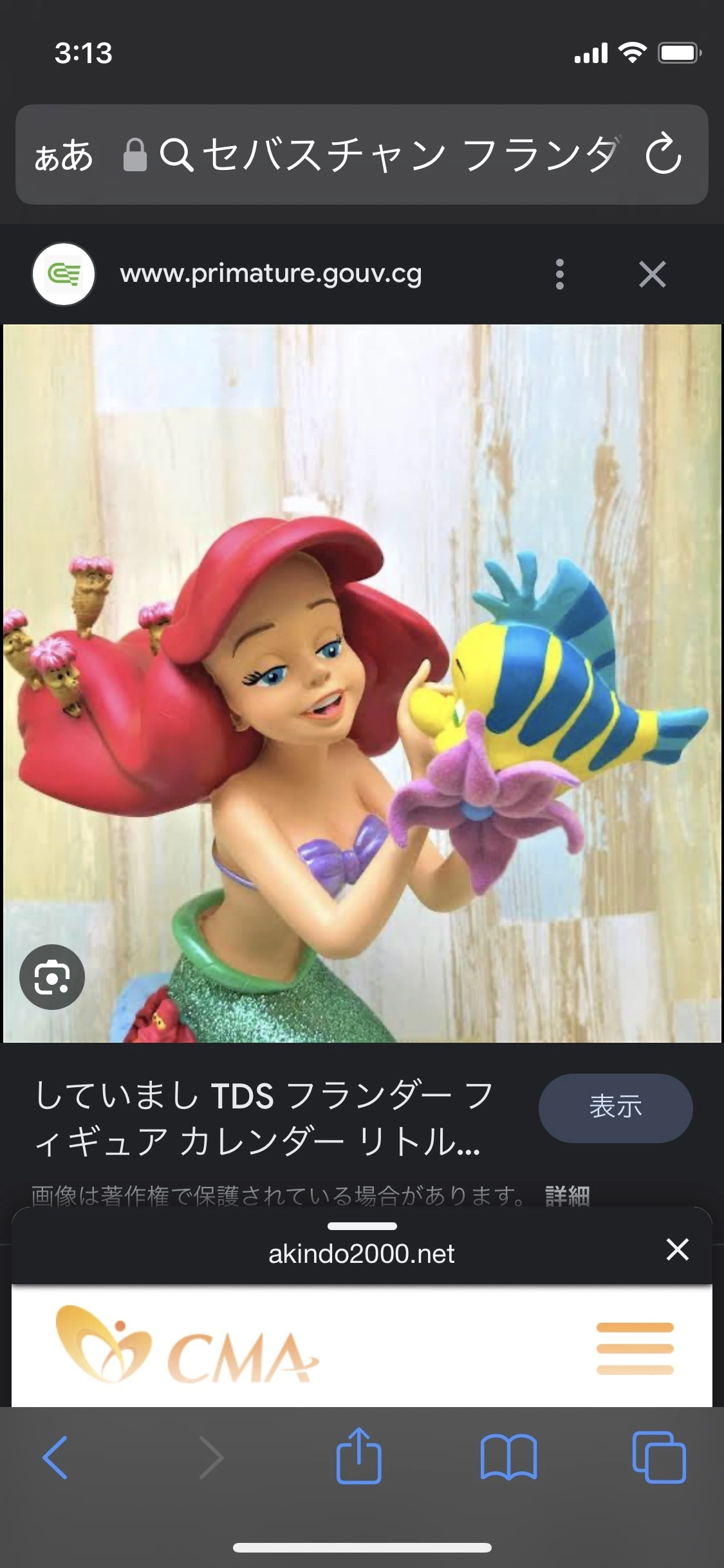Viewport: 724px width, 1568px height.
Task: Go back in Safari
Action: (x=55, y=1457)
